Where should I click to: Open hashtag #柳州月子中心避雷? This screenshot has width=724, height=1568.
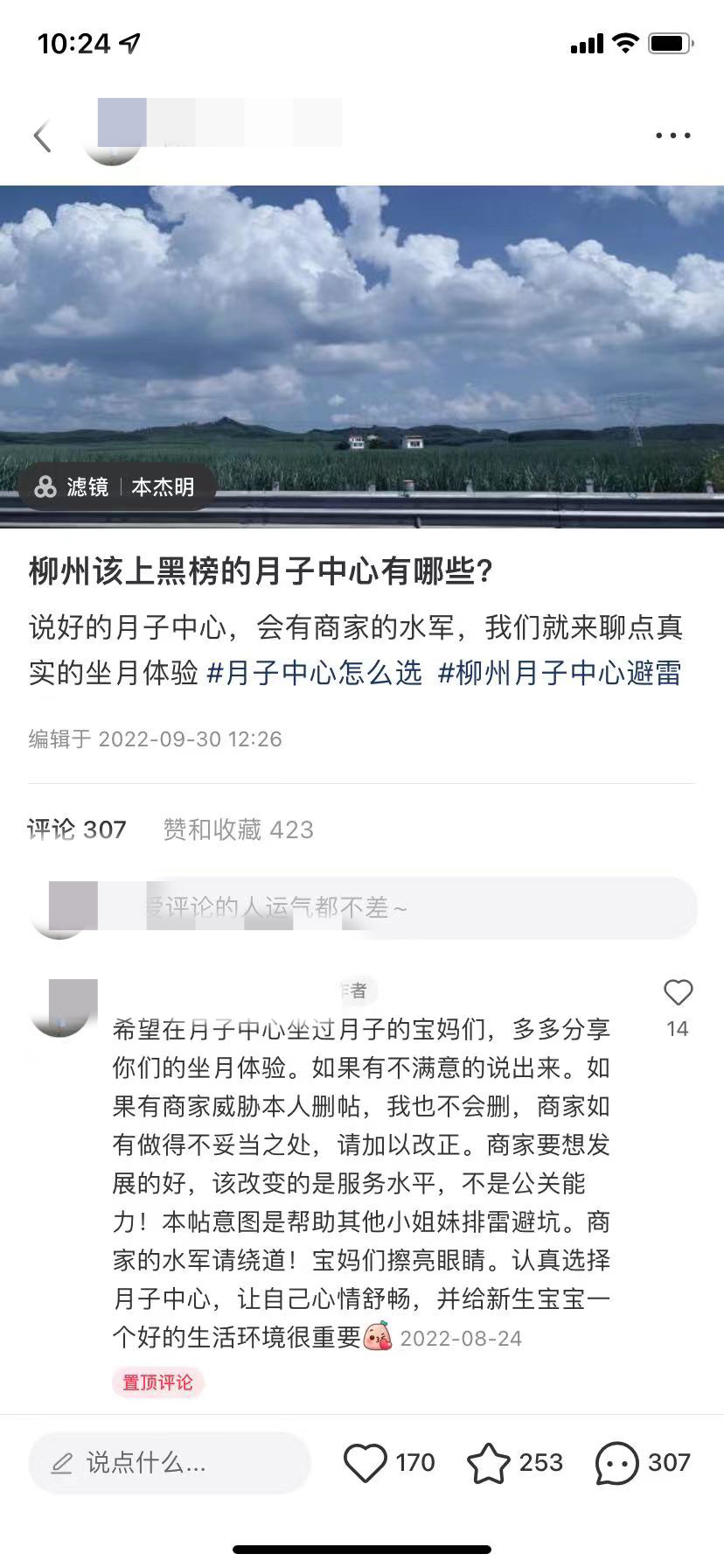point(560,673)
